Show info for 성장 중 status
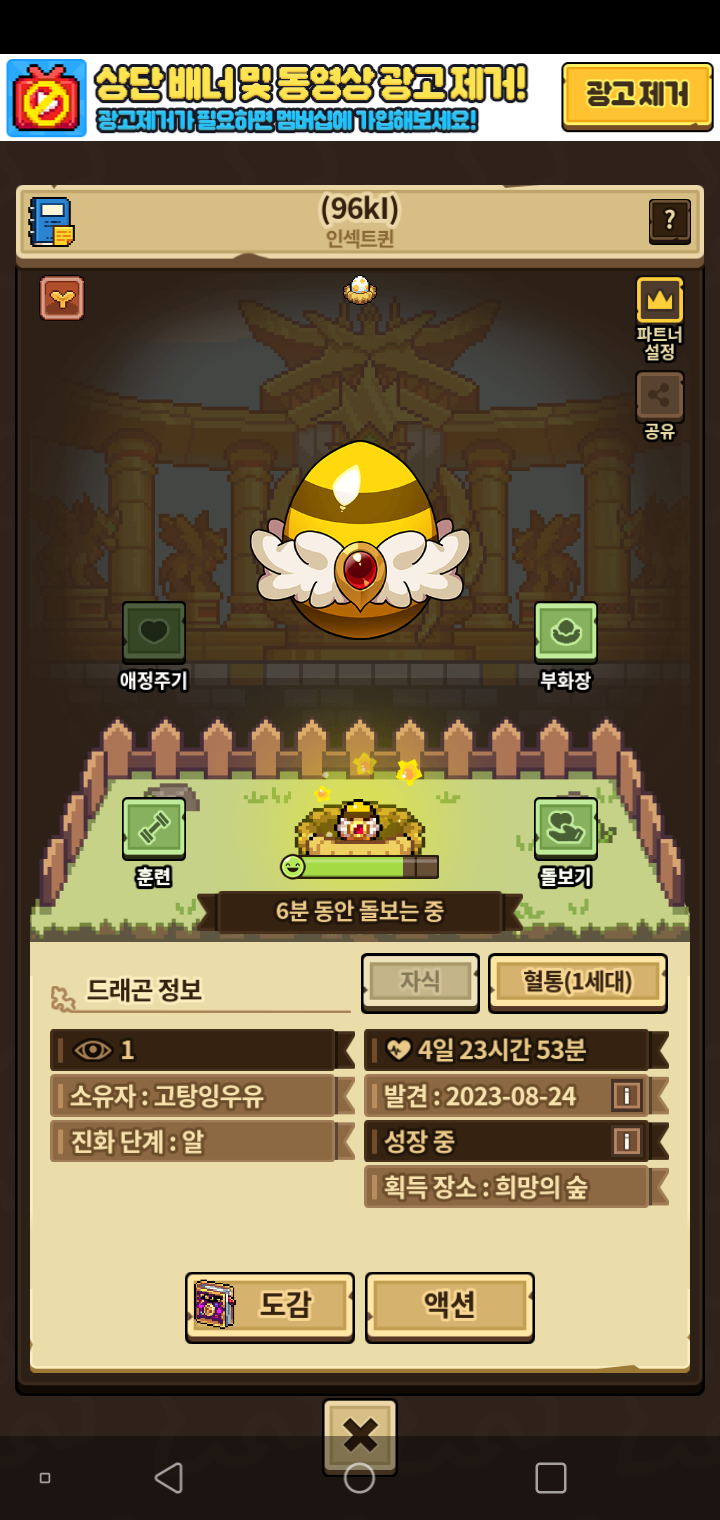Screen dimensions: 720x1520 [627, 1141]
